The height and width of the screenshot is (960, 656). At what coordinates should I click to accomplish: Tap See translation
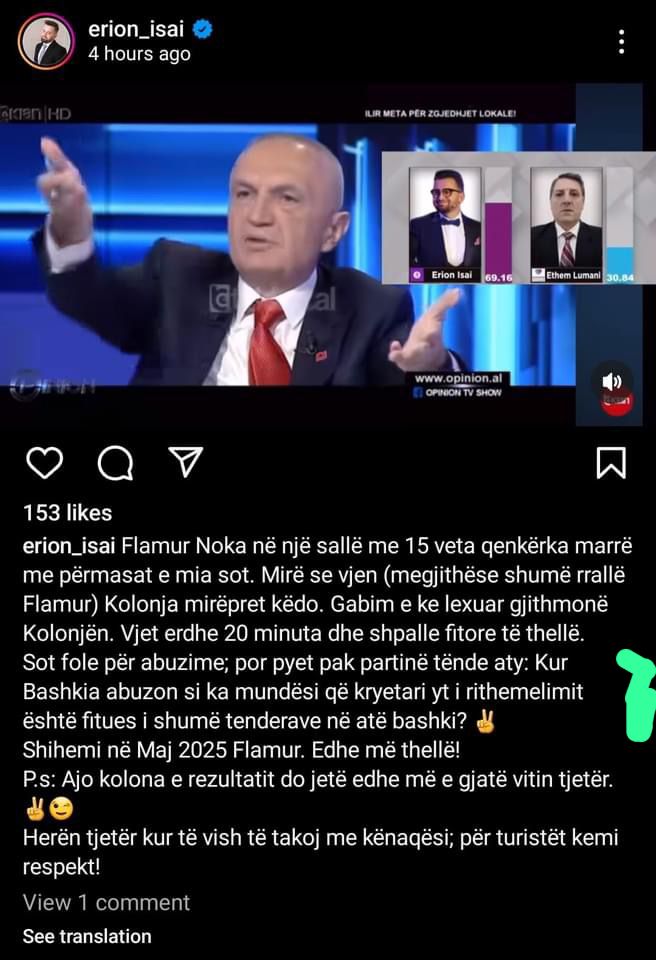click(87, 936)
